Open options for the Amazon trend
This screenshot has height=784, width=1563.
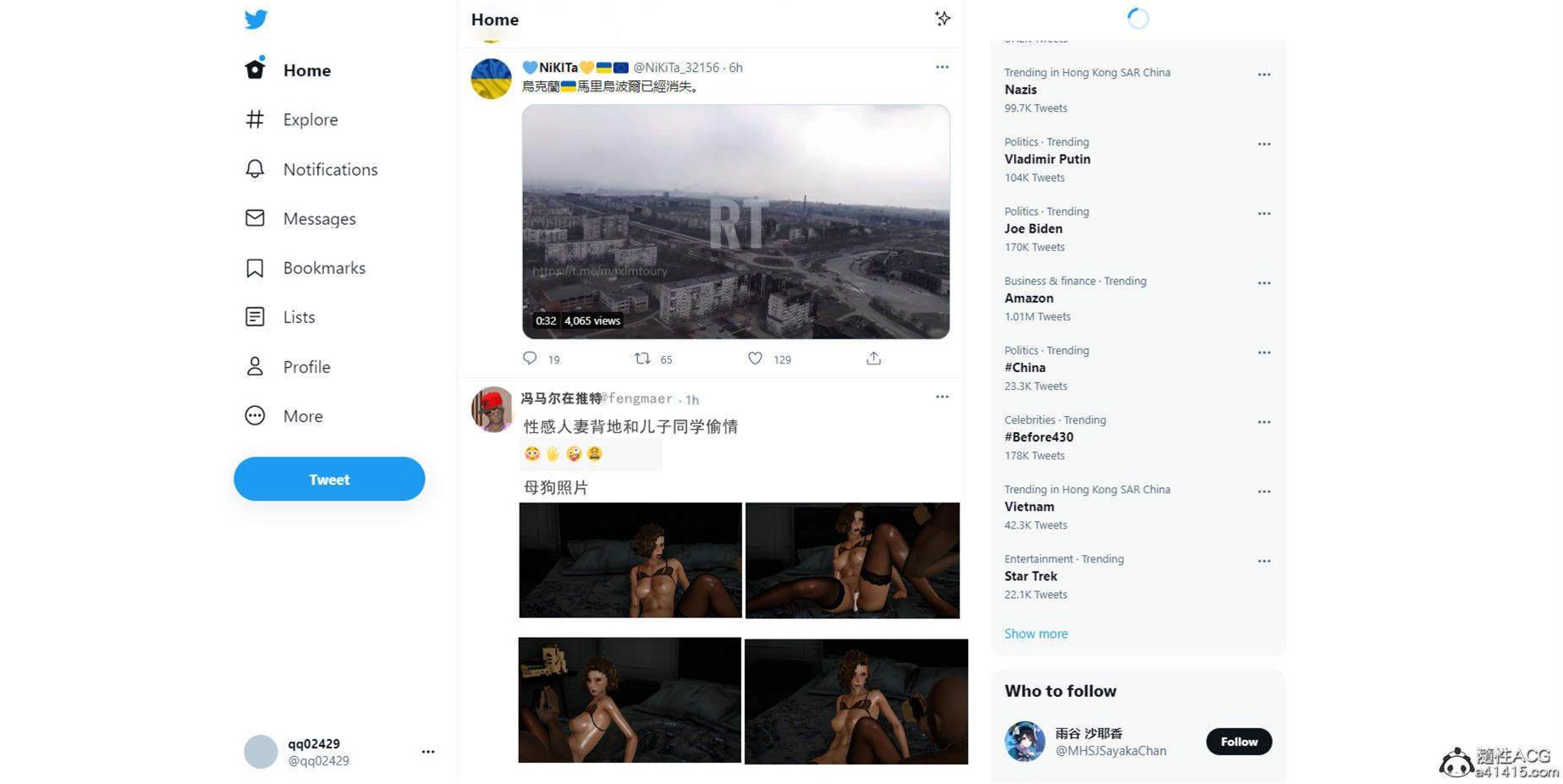[1263, 283]
